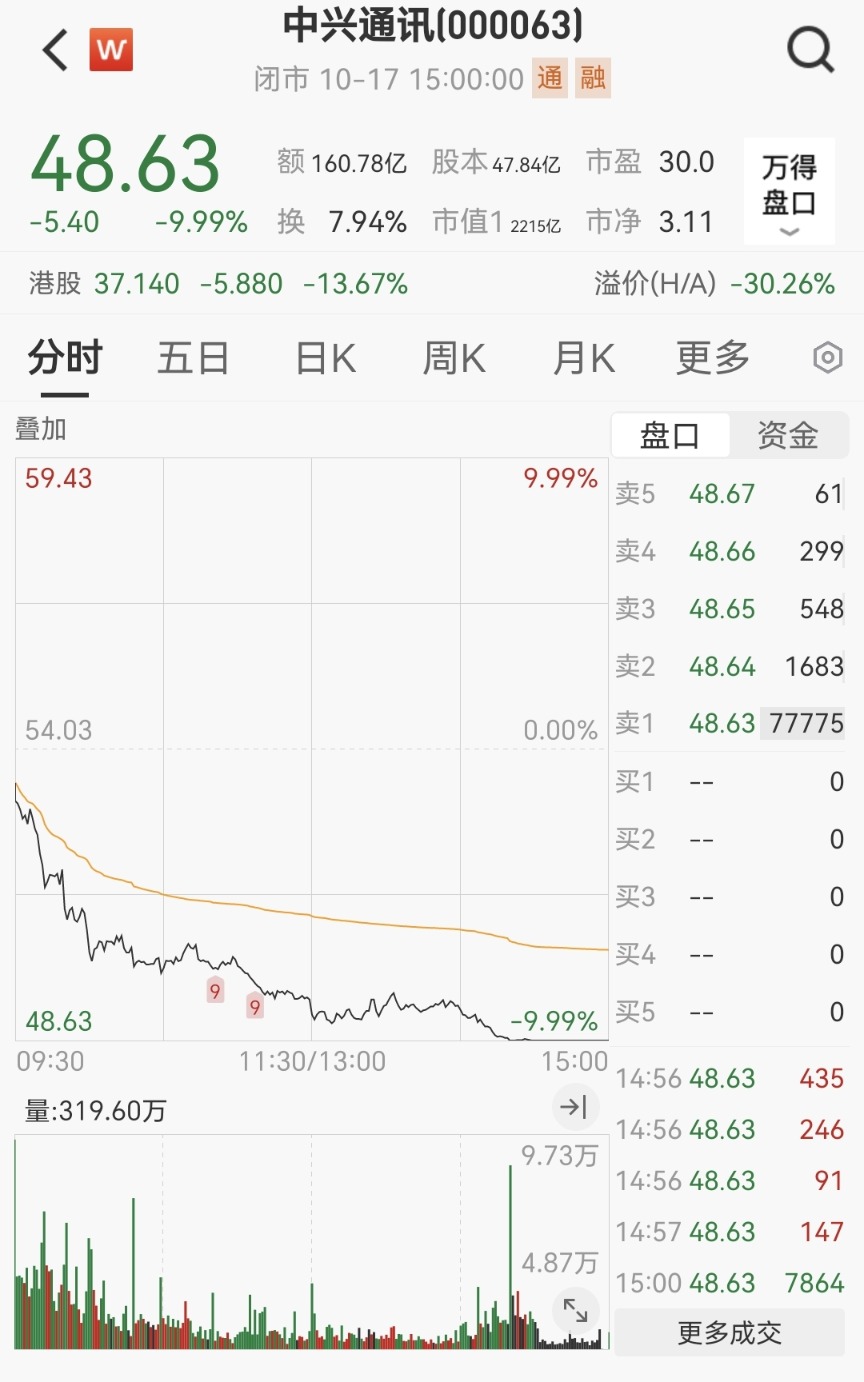The height and width of the screenshot is (1382, 864).
Task: Select the 日K chart tab
Action: click(x=326, y=357)
